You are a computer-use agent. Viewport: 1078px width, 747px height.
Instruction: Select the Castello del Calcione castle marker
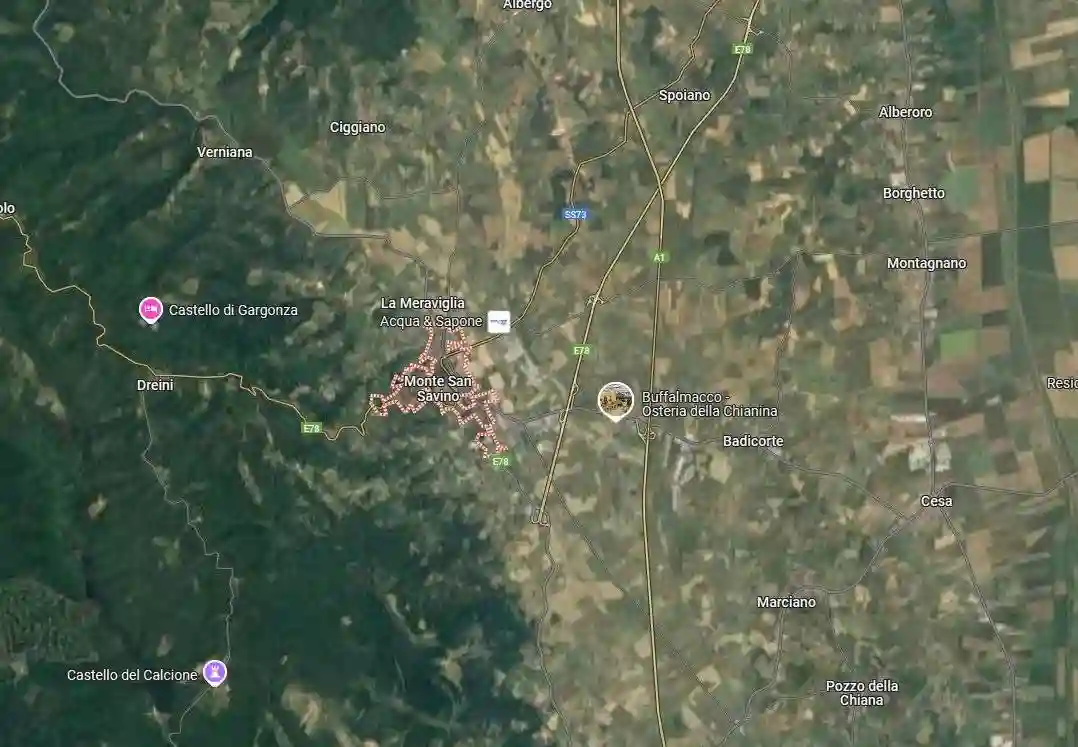pos(214,672)
